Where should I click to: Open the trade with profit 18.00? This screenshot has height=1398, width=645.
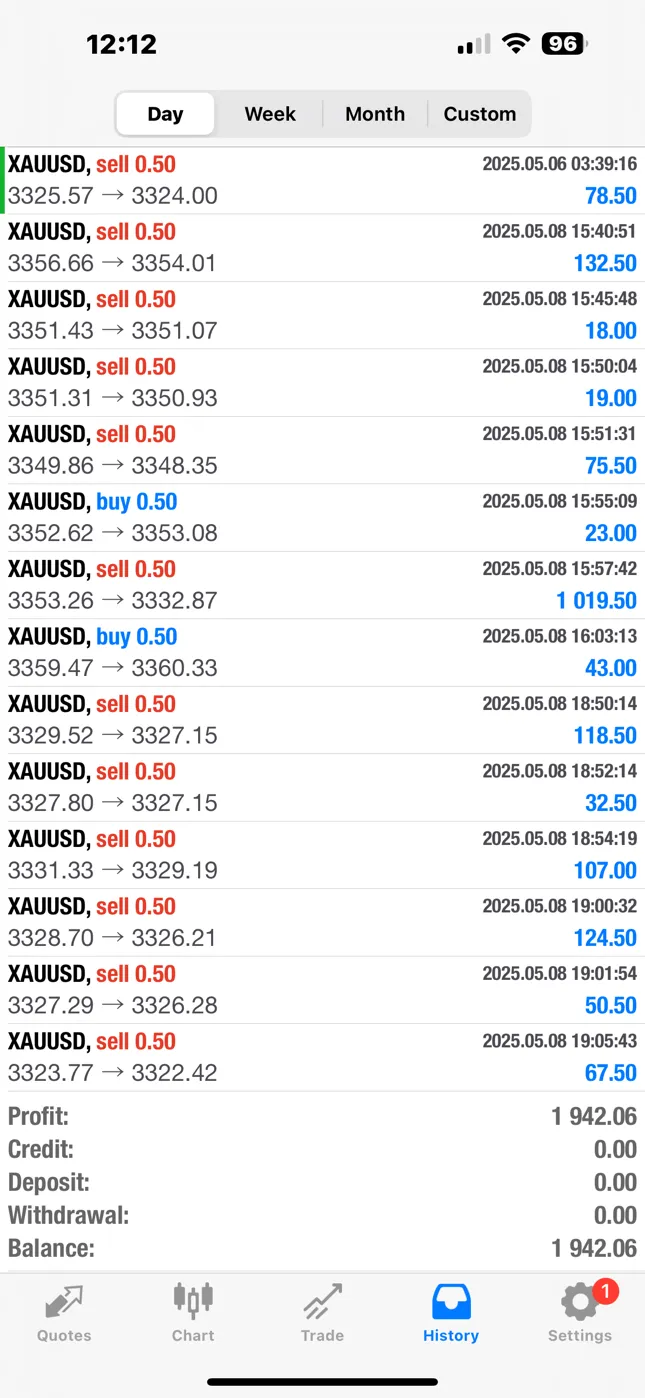(322, 315)
